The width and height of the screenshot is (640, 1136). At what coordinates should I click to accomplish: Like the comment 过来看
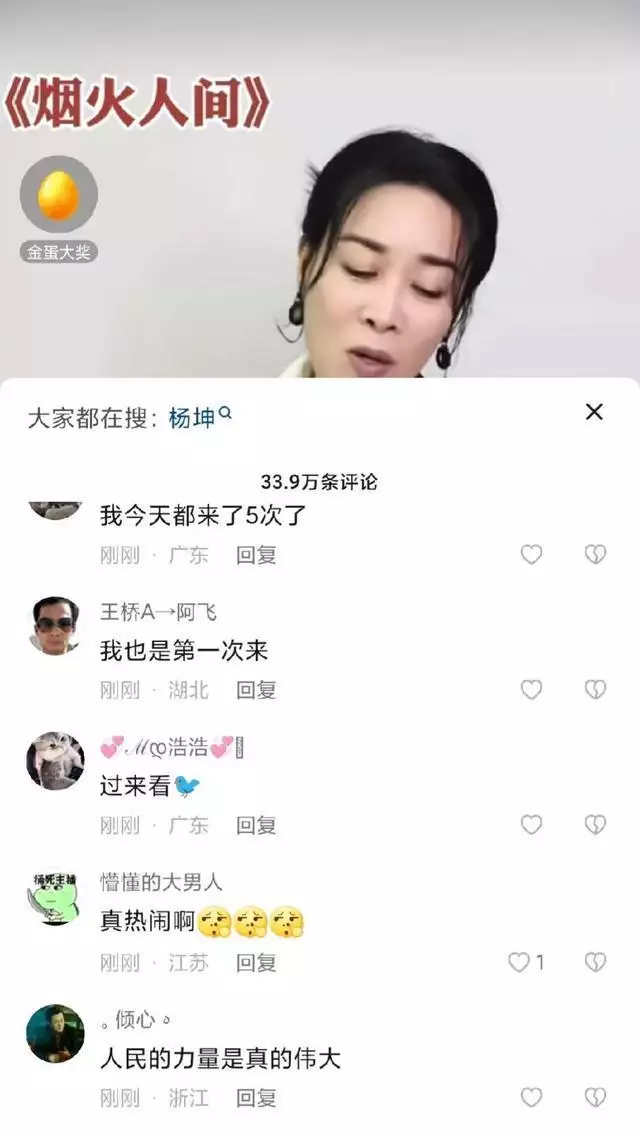[x=531, y=825]
